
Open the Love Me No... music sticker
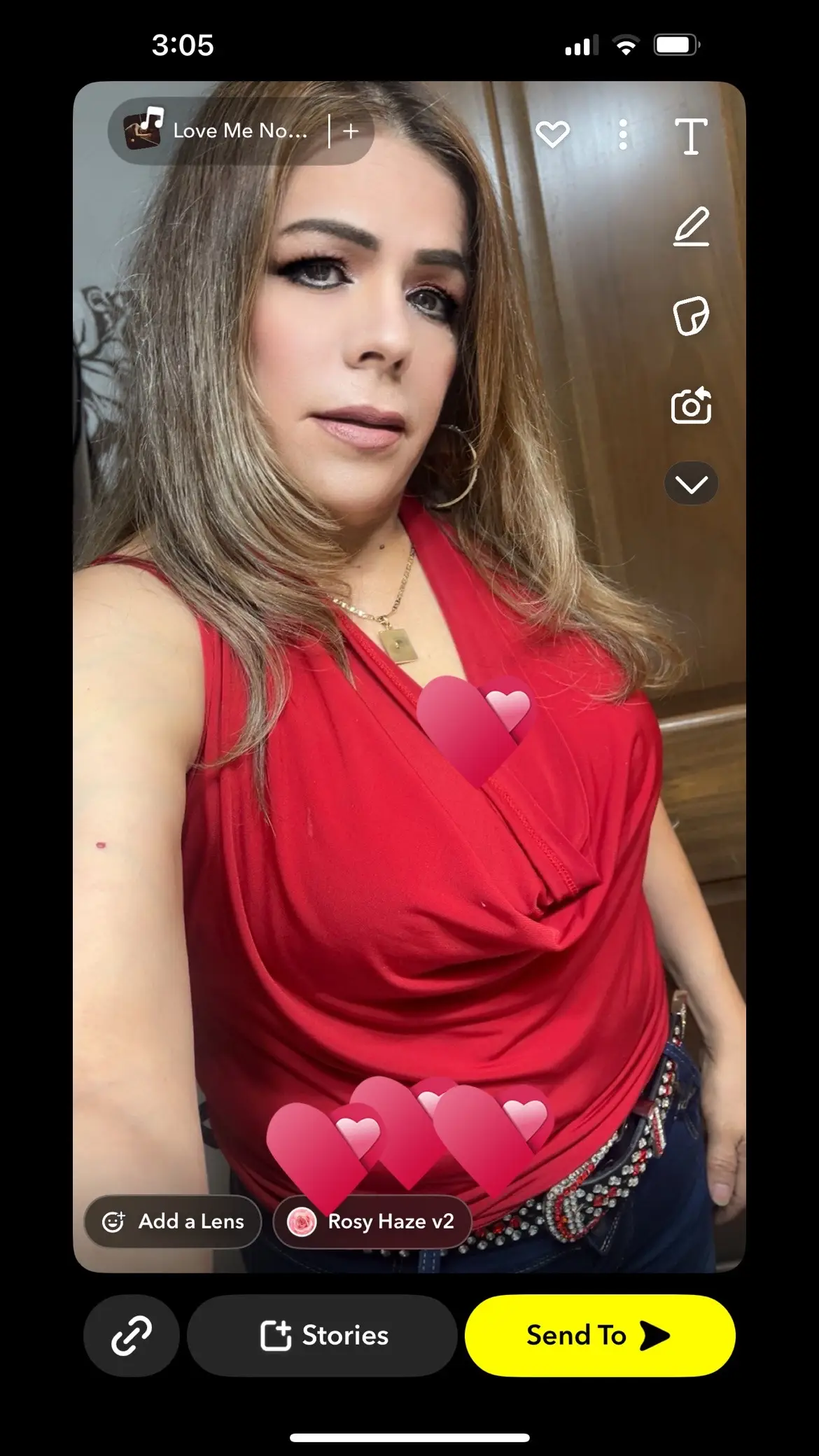pyautogui.click(x=217, y=131)
